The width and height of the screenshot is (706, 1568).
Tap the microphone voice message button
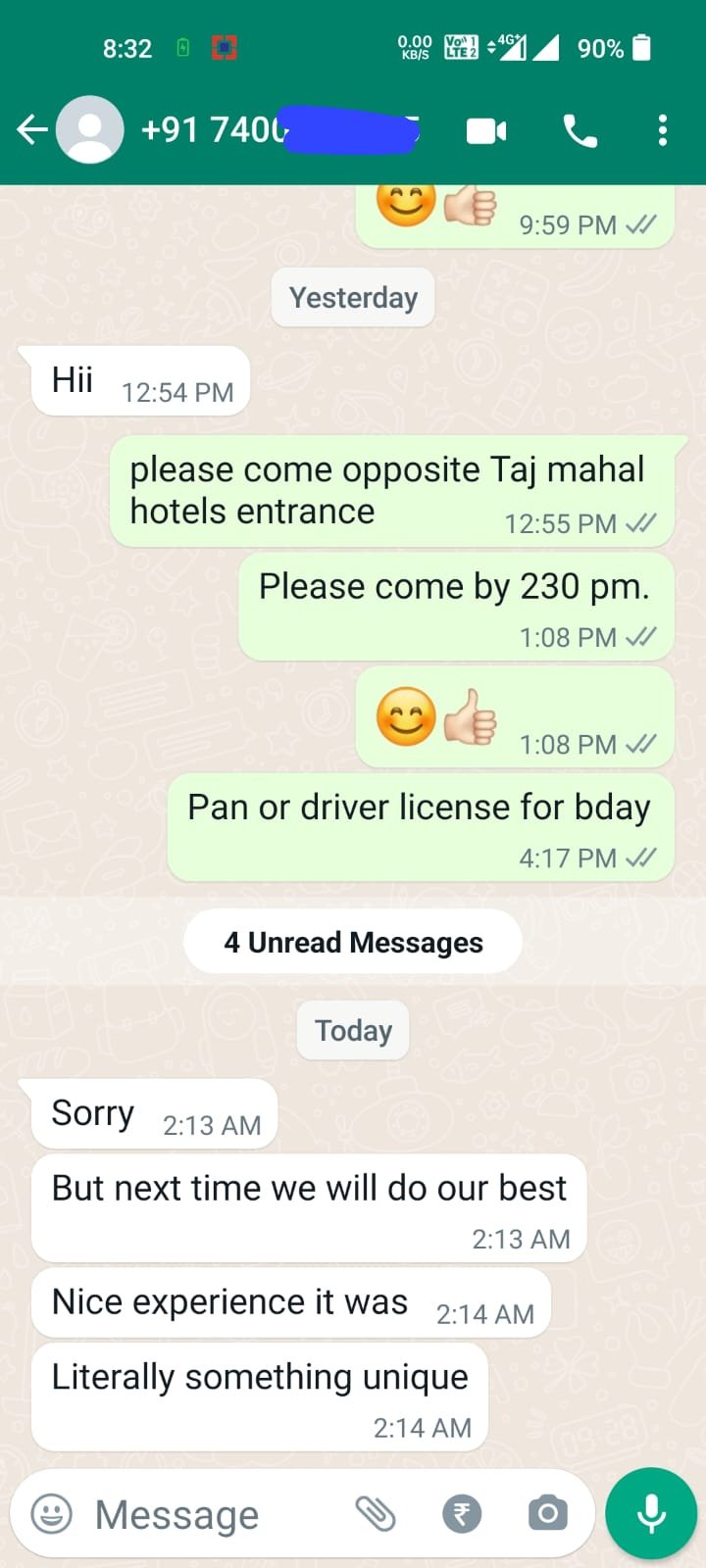point(651,1514)
